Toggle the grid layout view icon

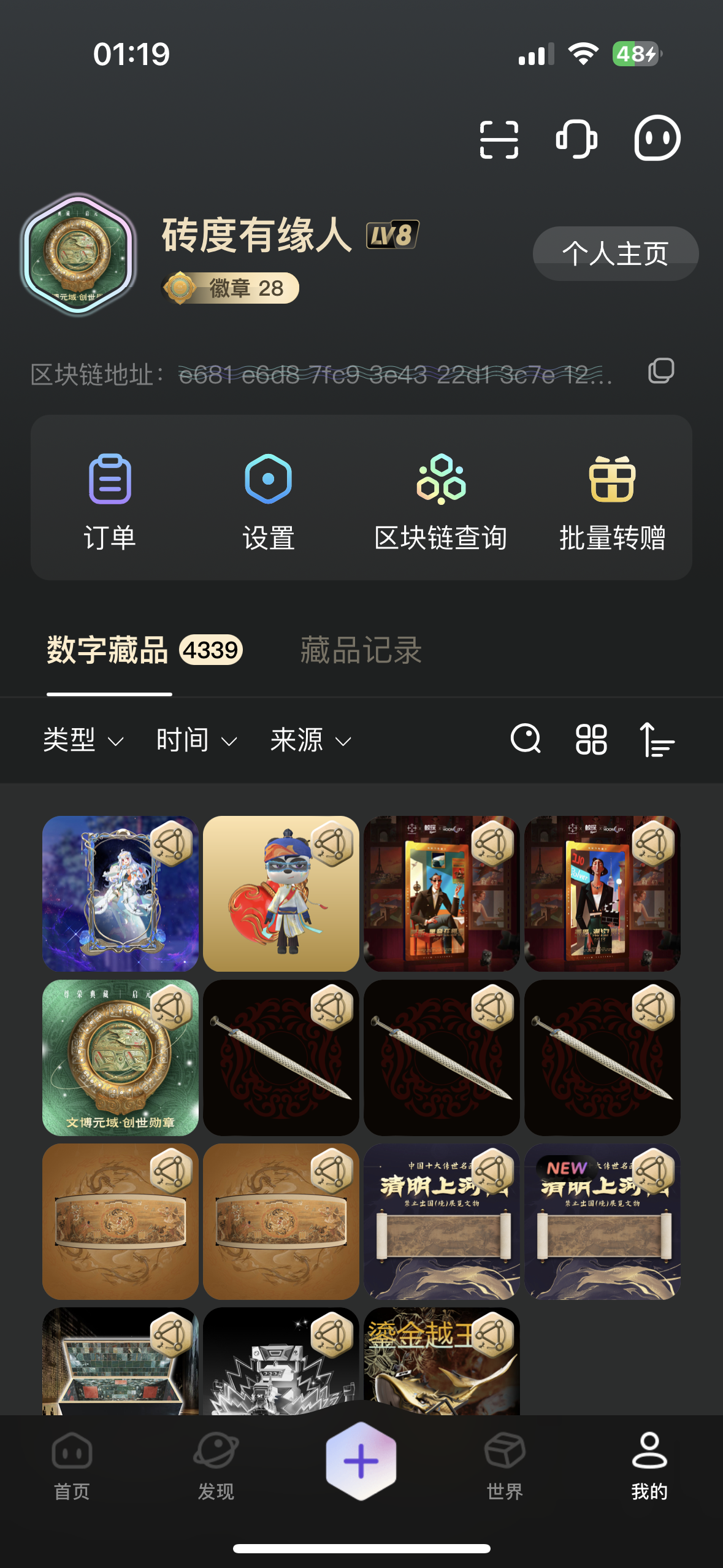[591, 740]
